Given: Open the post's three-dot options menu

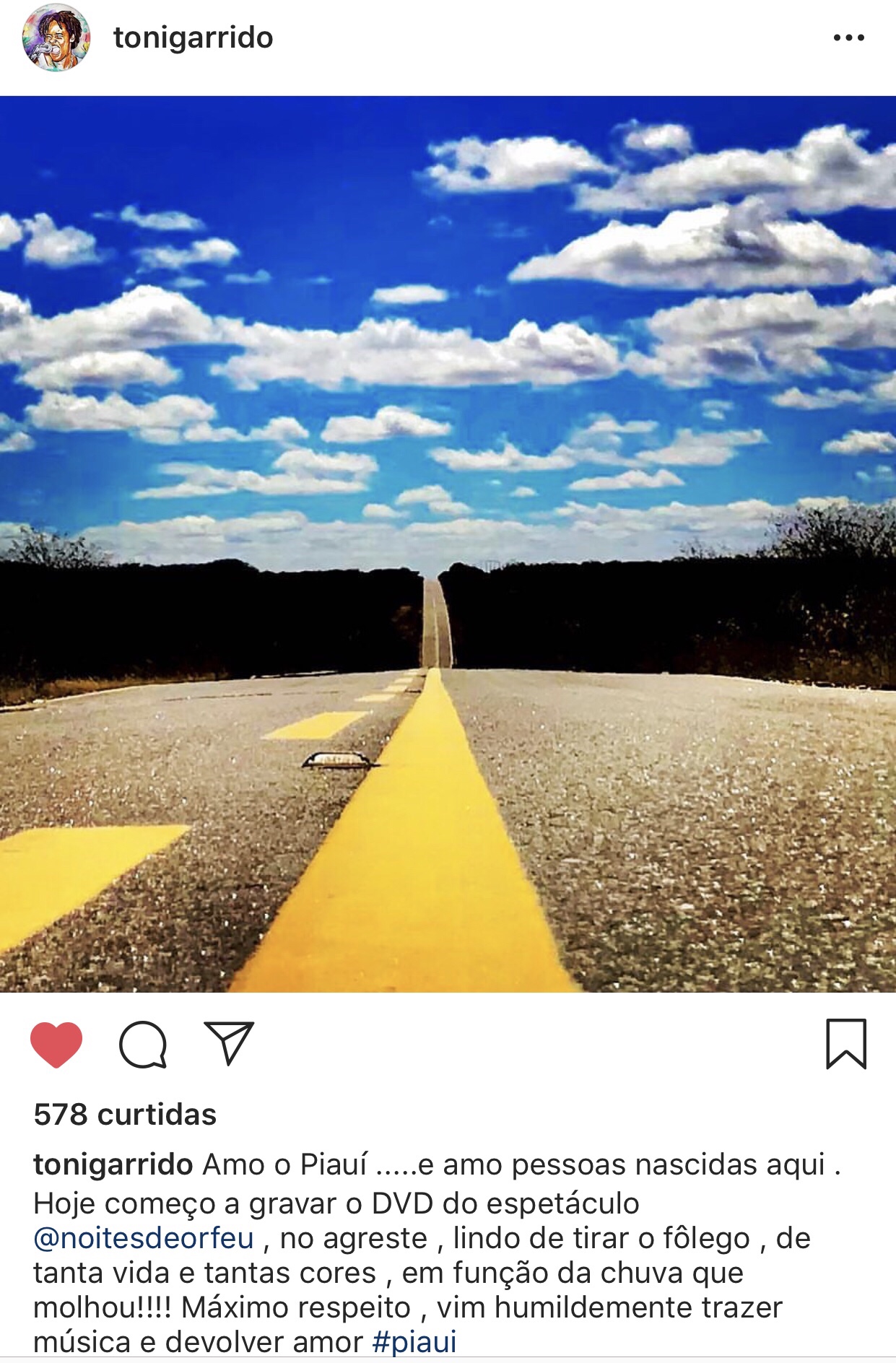Looking at the screenshot, I should (x=848, y=38).
